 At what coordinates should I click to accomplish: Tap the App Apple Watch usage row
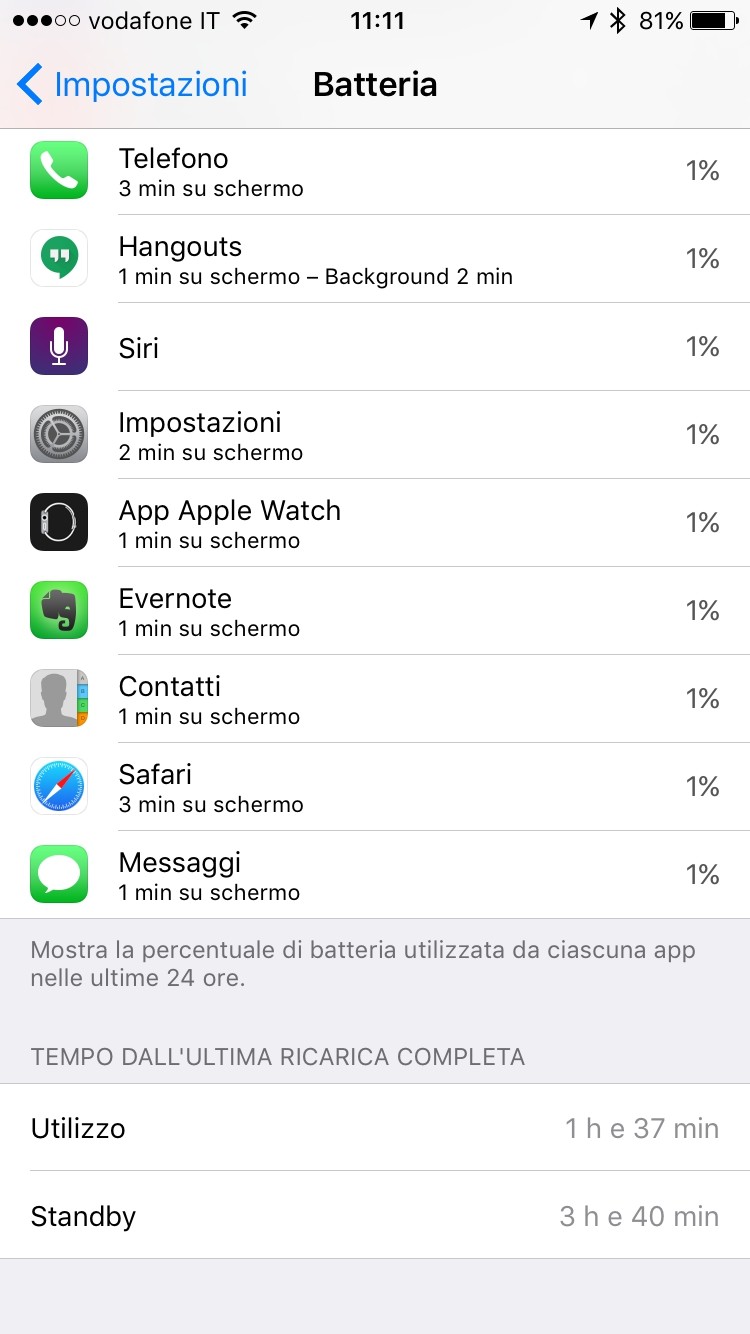click(375, 523)
